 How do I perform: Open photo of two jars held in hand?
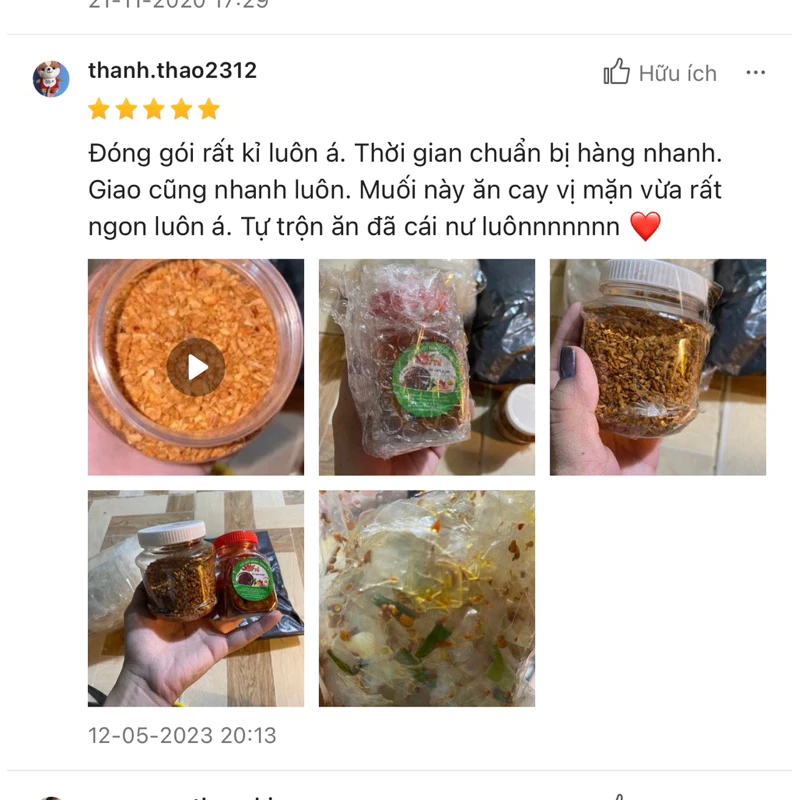click(196, 598)
